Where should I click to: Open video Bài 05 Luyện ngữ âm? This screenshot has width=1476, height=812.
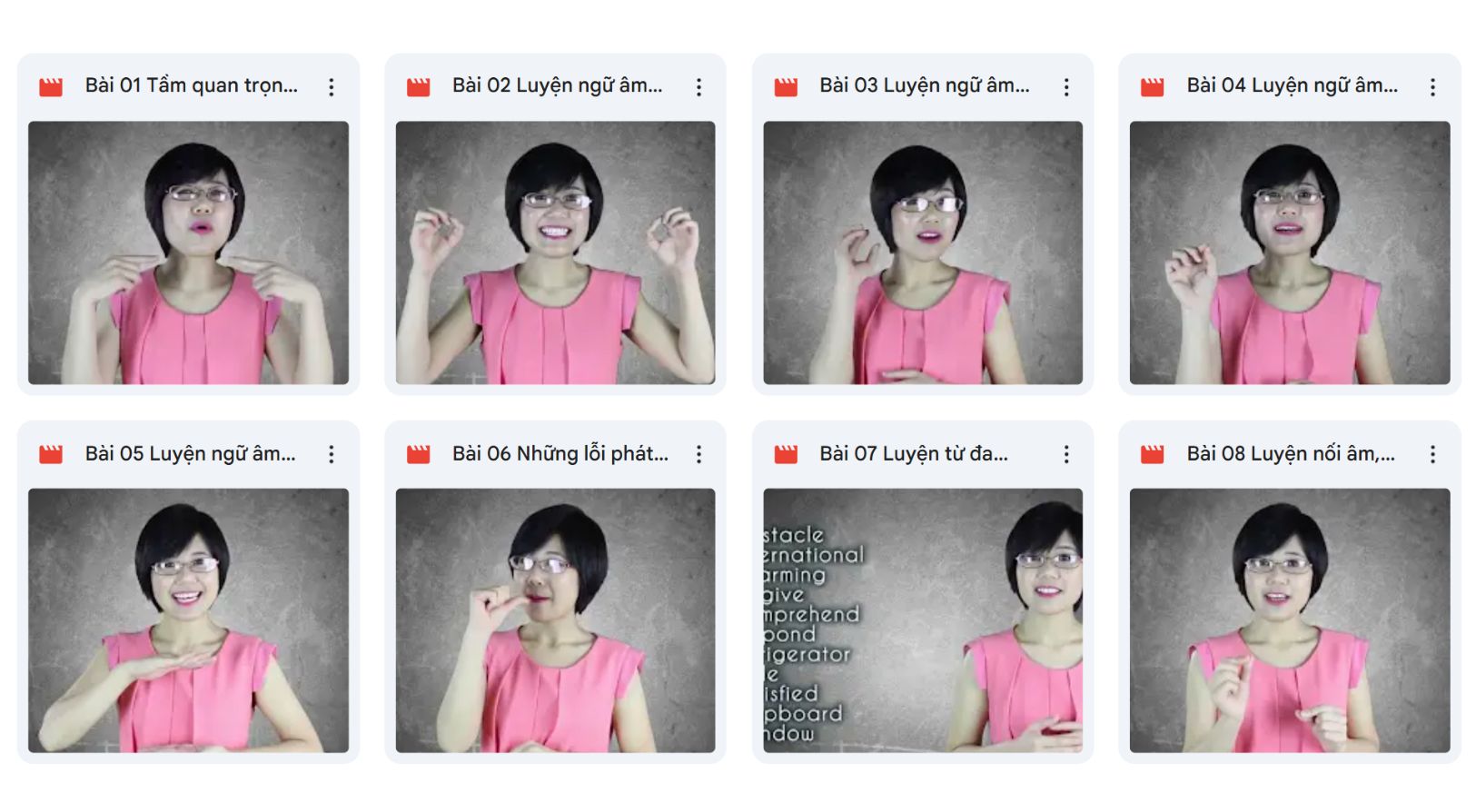point(188,619)
